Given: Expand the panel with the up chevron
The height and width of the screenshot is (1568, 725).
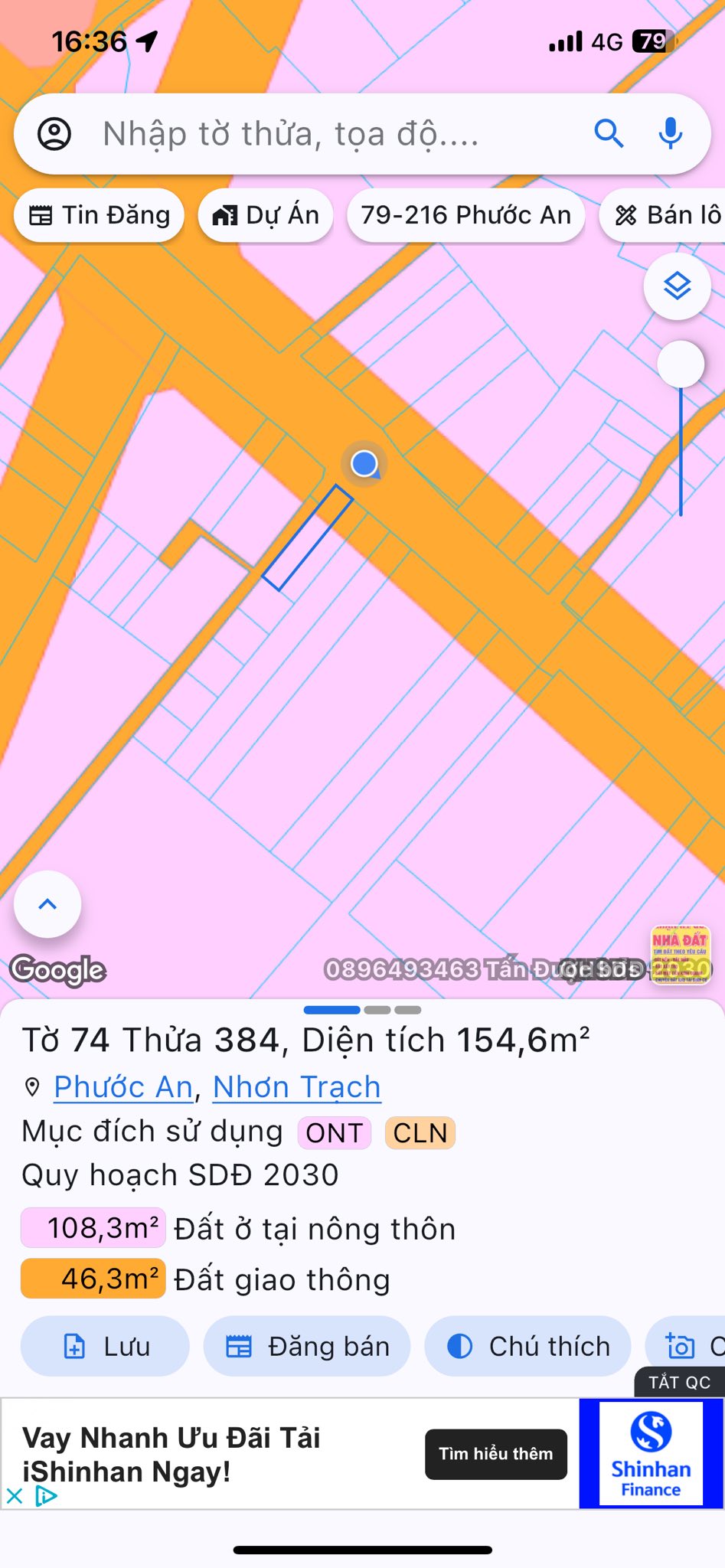Looking at the screenshot, I should (47, 904).
